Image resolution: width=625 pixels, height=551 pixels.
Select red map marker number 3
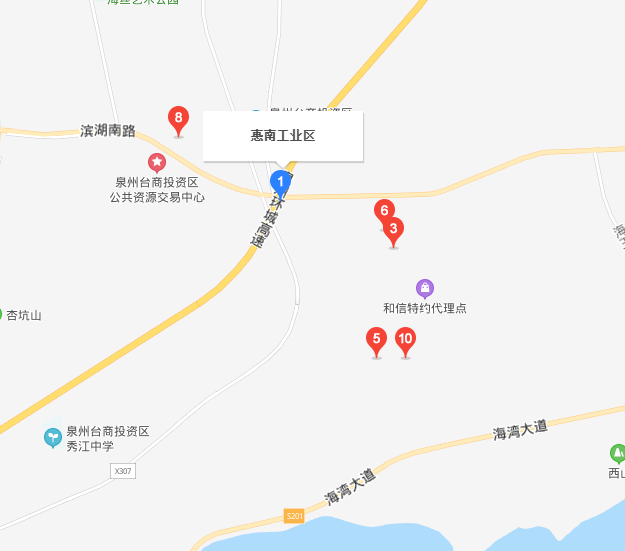pos(394,230)
